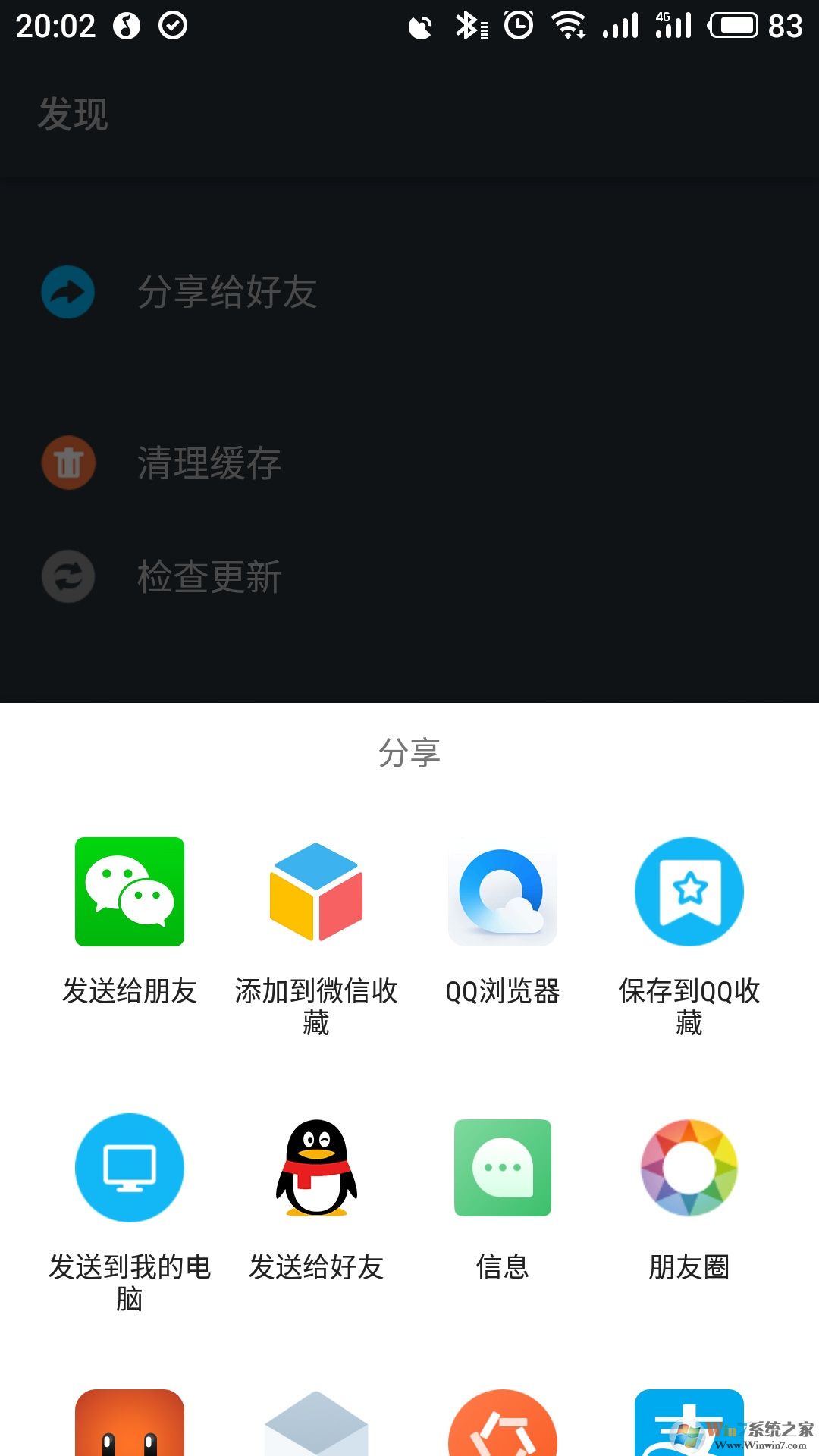The image size is (819, 1456).
Task: Tap the blue share arrow circle icon
Action: point(67,293)
